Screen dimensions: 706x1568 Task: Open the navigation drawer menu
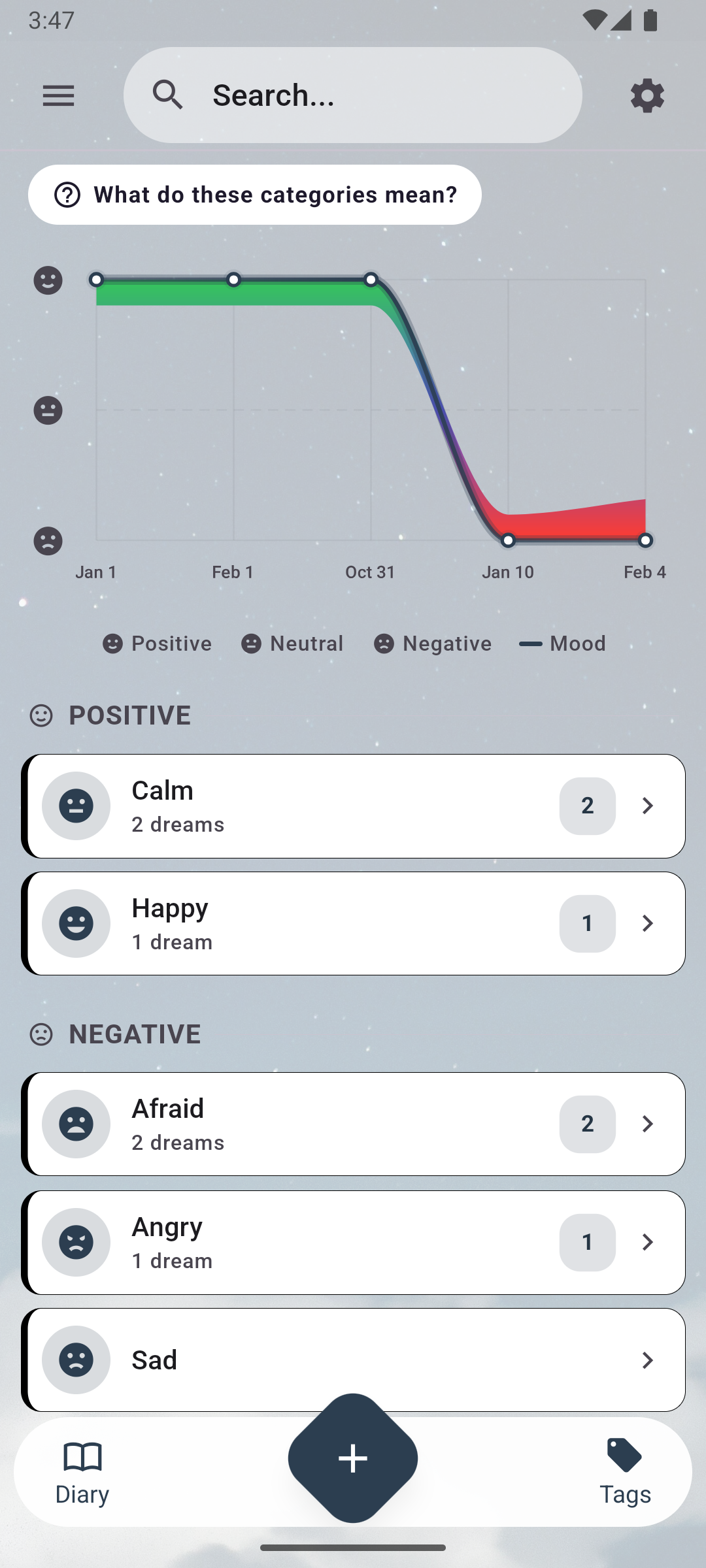(58, 95)
